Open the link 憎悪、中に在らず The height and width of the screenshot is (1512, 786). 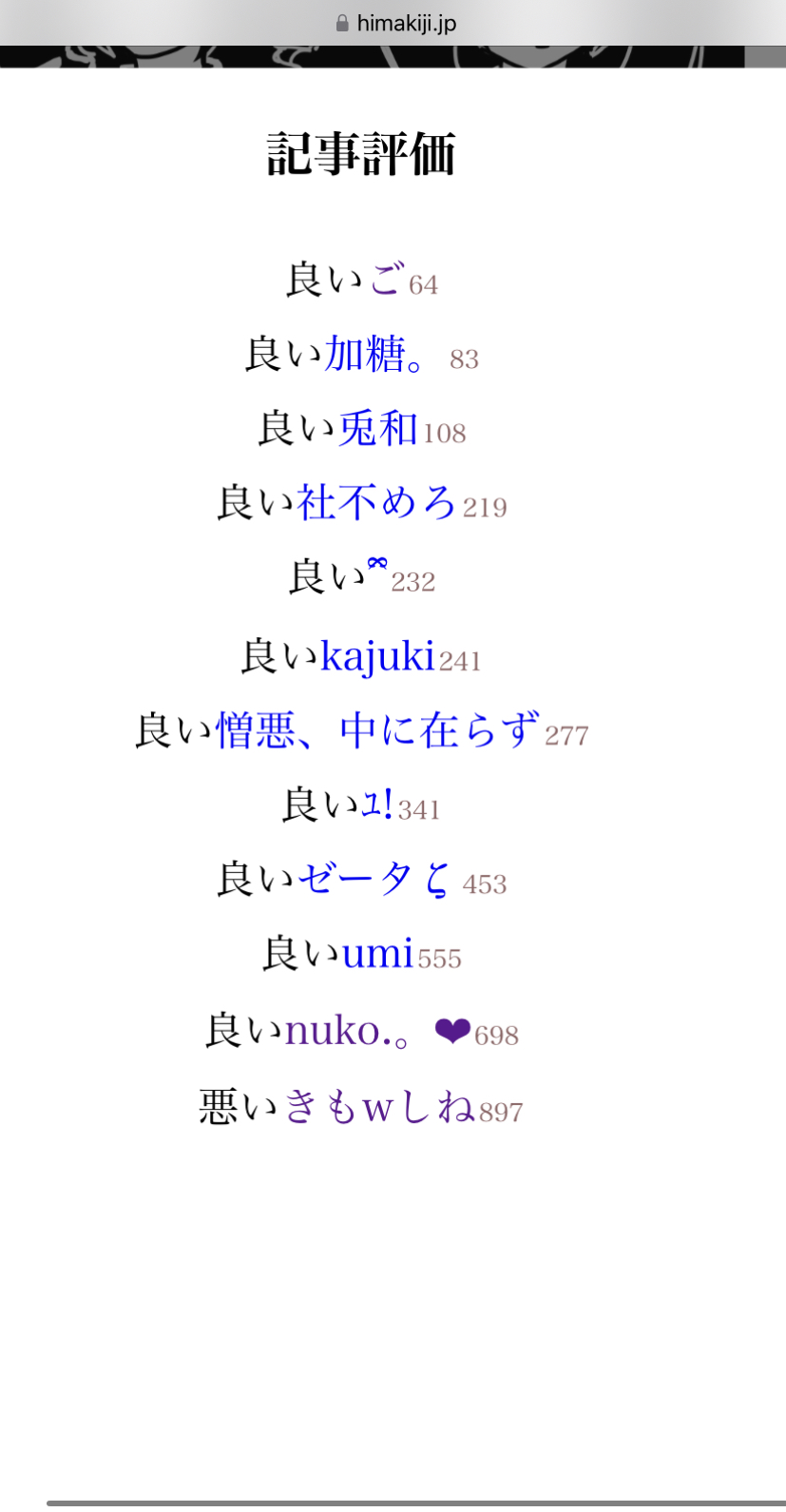378,730
